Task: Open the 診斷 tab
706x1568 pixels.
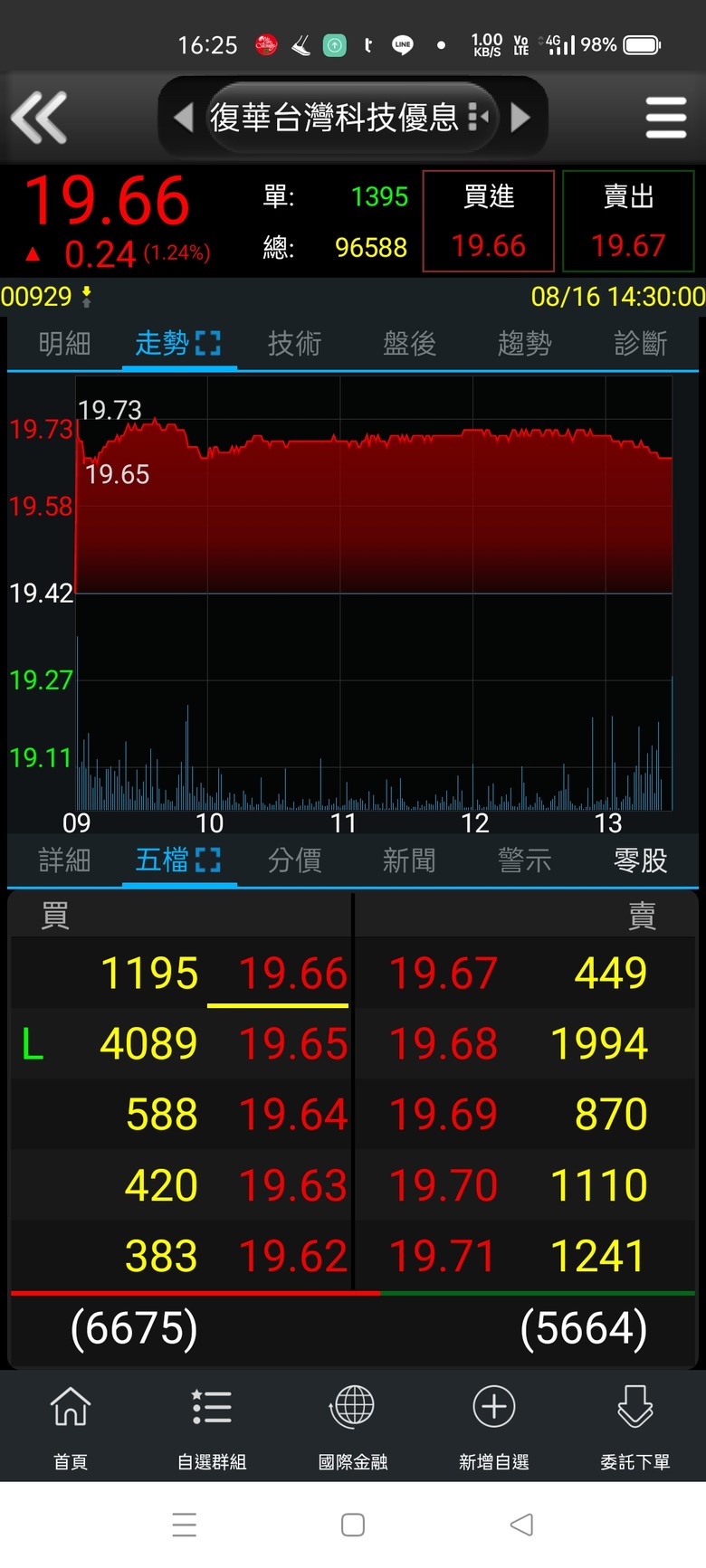Action: [x=640, y=344]
